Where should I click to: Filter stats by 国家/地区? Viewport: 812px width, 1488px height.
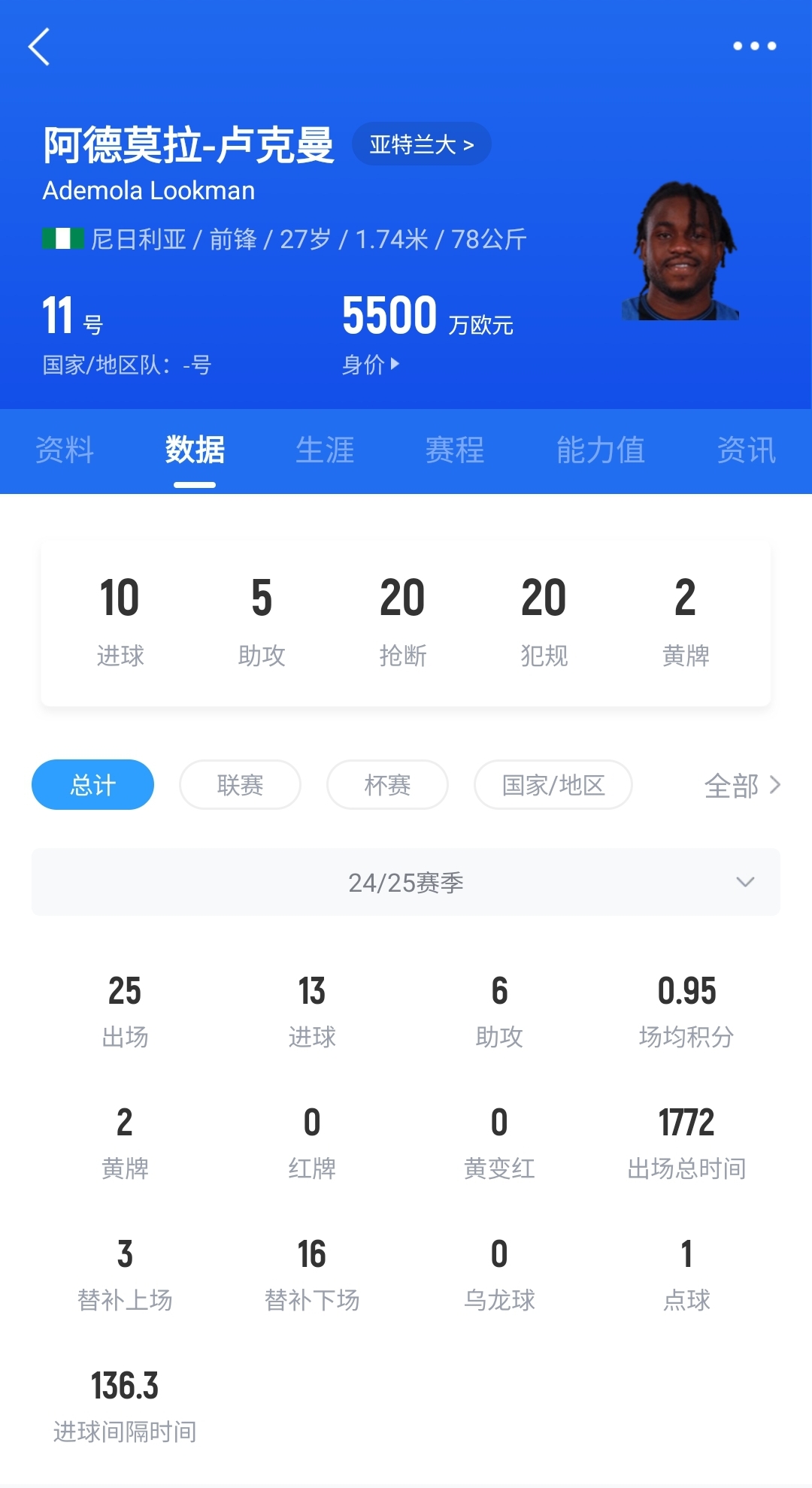[x=553, y=785]
